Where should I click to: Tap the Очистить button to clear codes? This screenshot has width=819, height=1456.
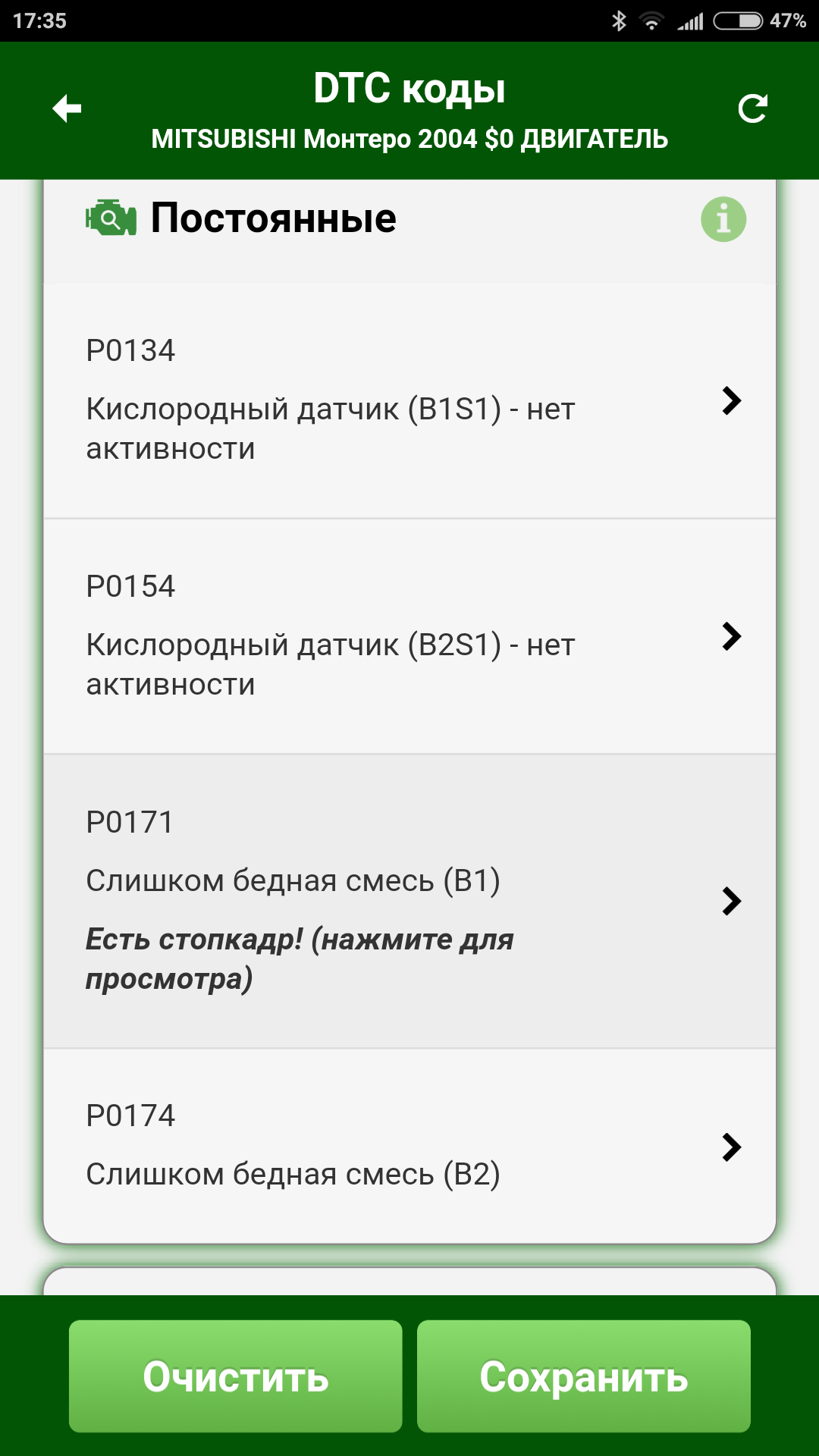click(x=235, y=1376)
